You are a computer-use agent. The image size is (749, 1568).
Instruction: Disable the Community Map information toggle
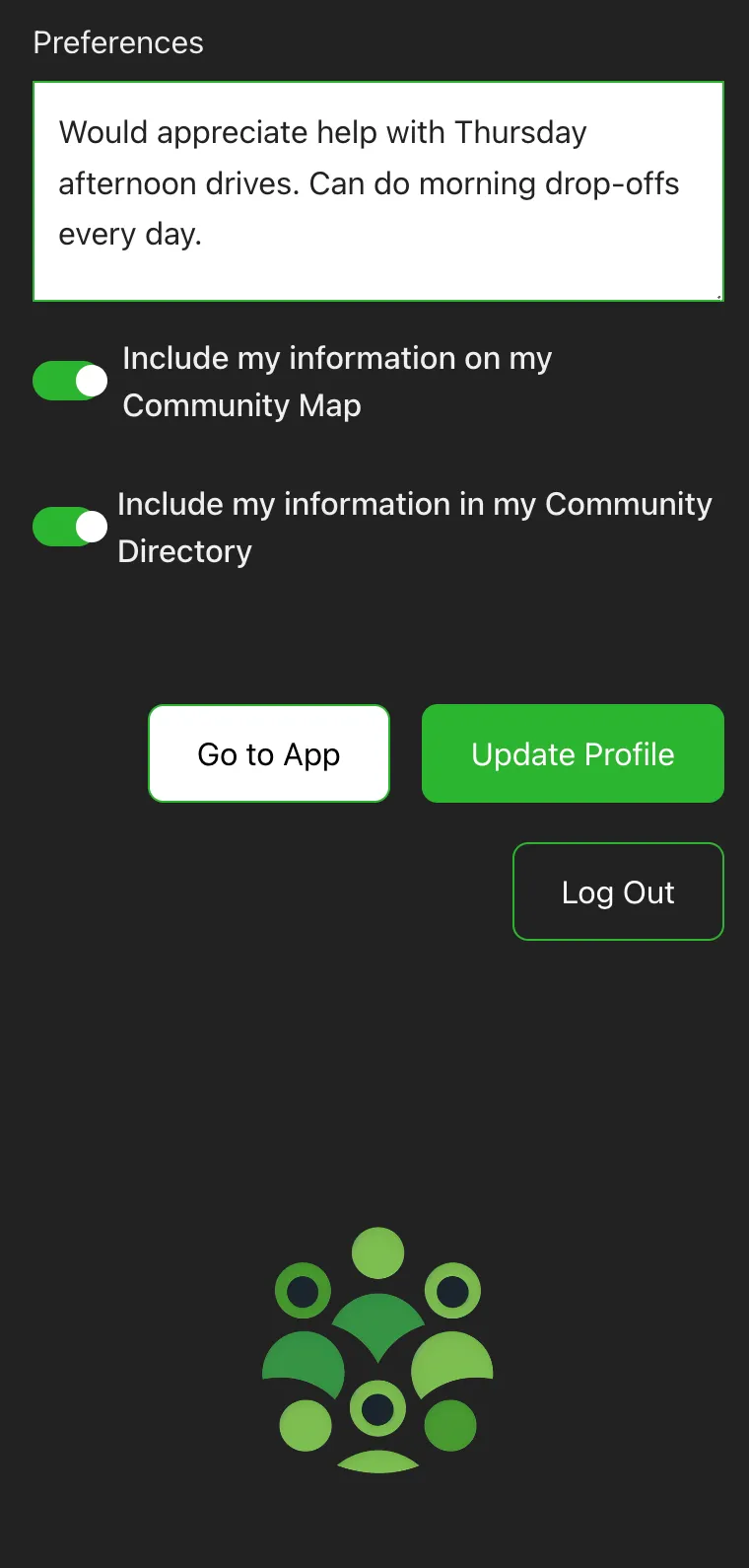point(70,380)
